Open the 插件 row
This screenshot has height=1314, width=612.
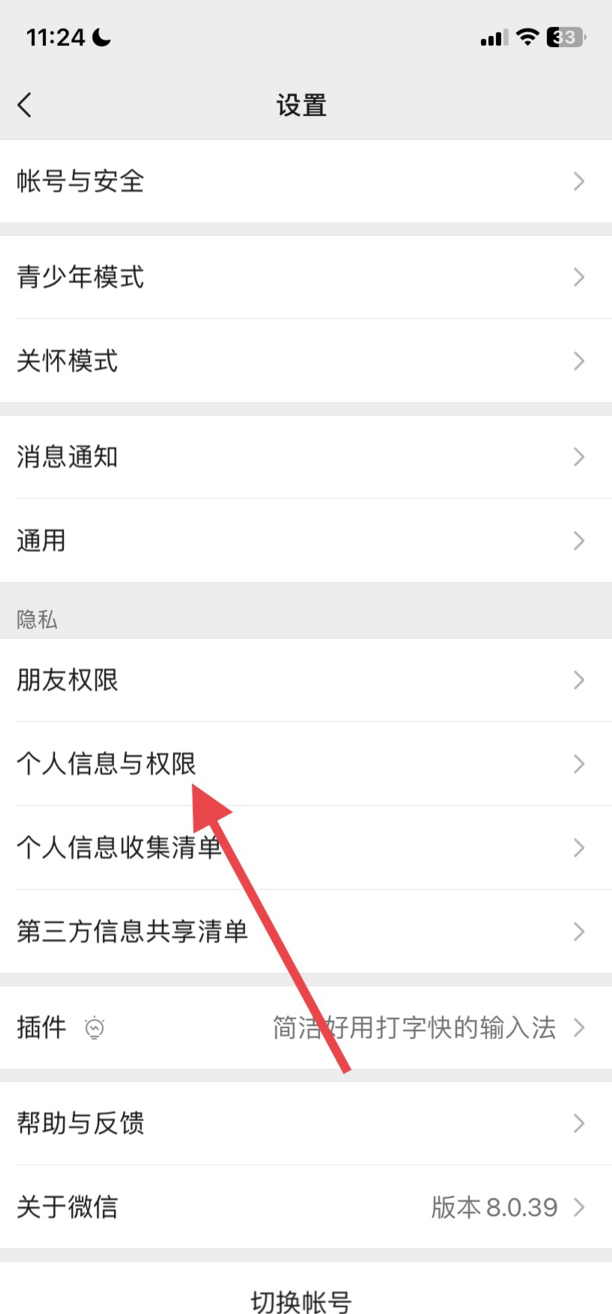pos(300,1027)
